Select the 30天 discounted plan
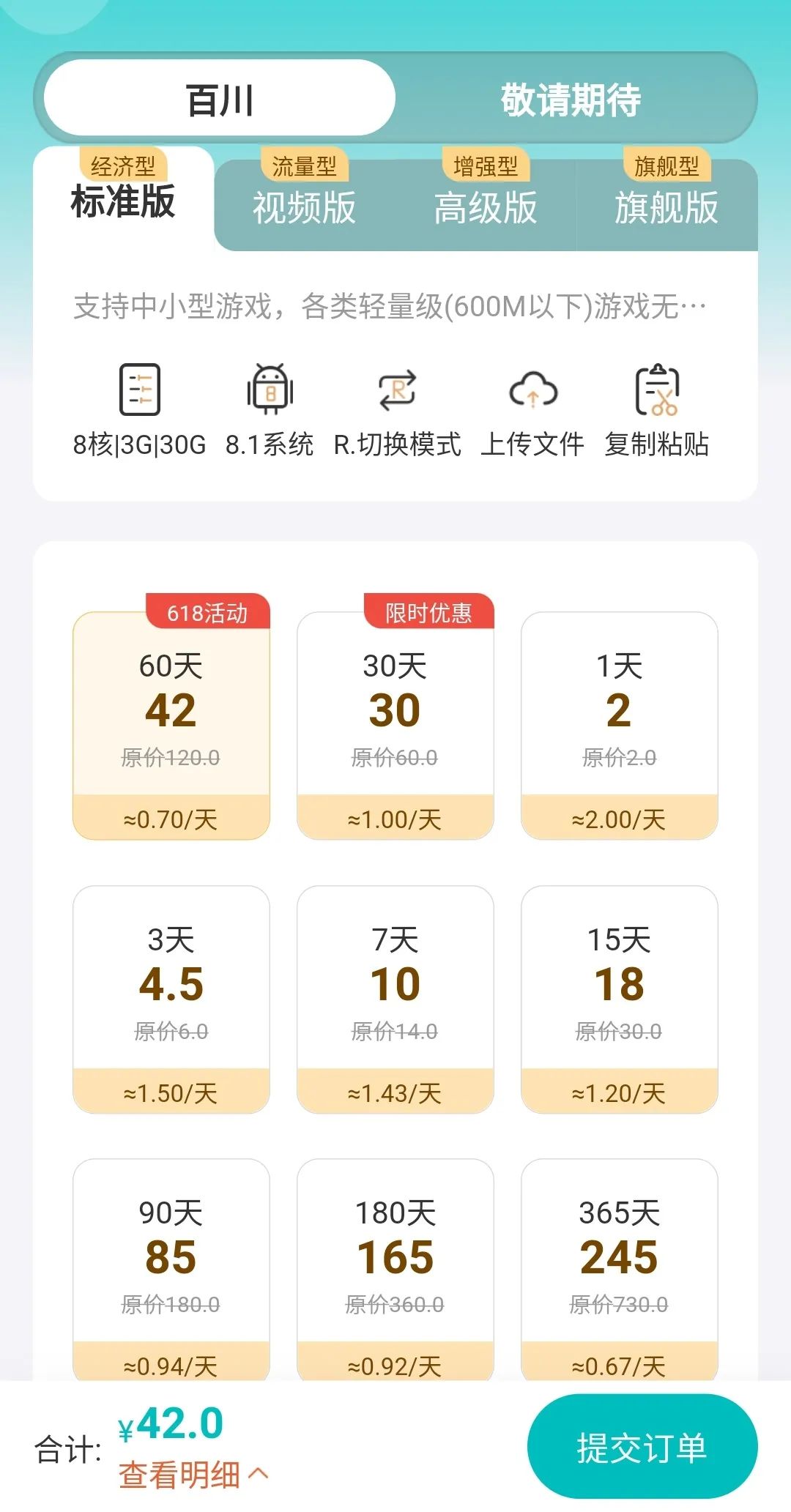 click(394, 725)
